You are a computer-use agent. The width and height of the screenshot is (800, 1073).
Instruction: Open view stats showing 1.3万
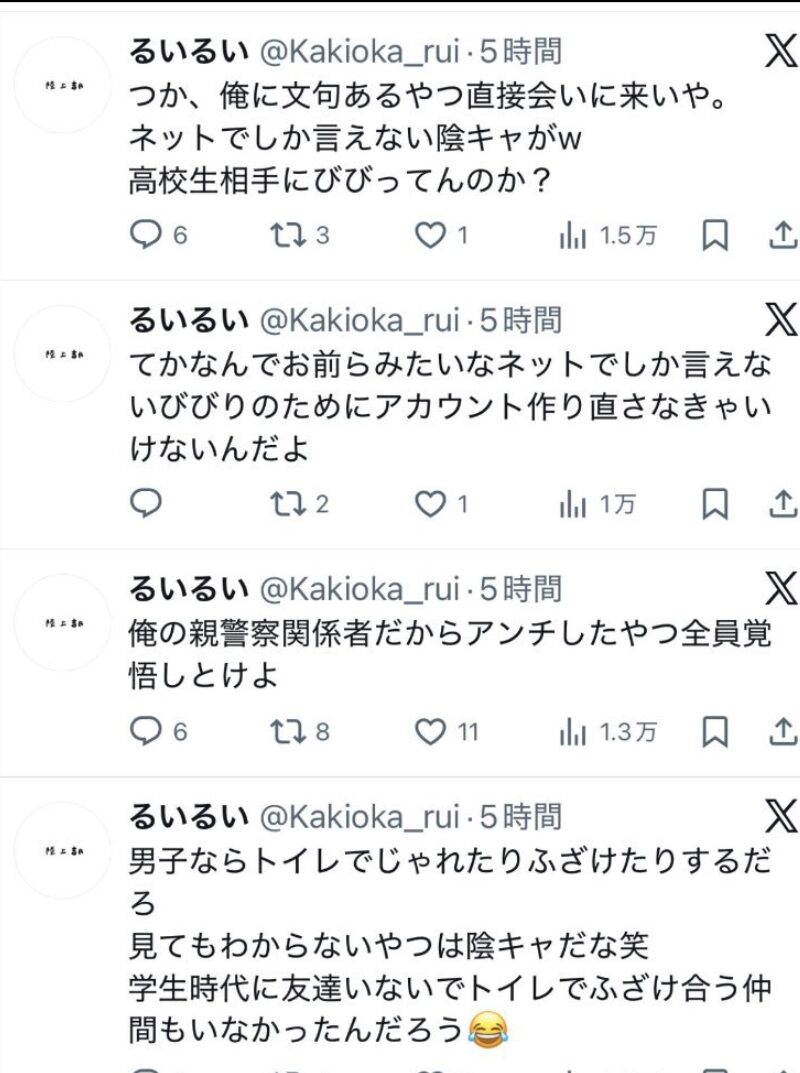(x=608, y=733)
